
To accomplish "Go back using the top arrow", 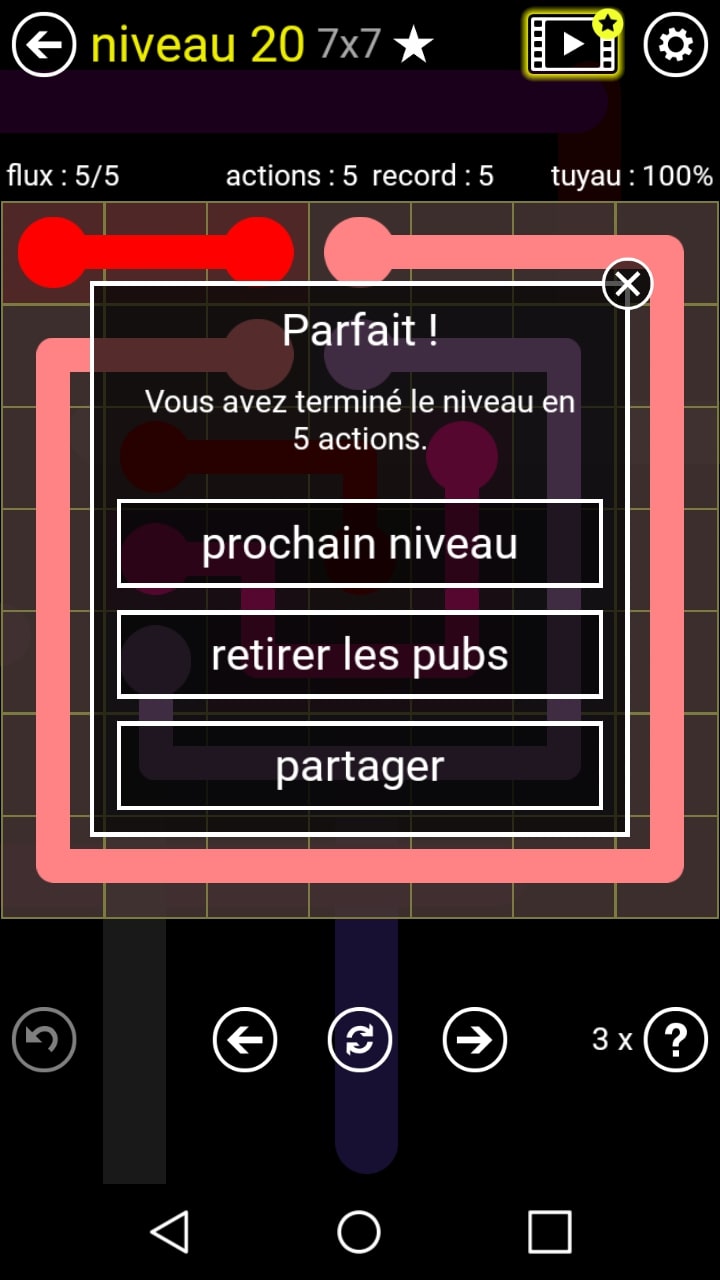I will (x=44, y=45).
